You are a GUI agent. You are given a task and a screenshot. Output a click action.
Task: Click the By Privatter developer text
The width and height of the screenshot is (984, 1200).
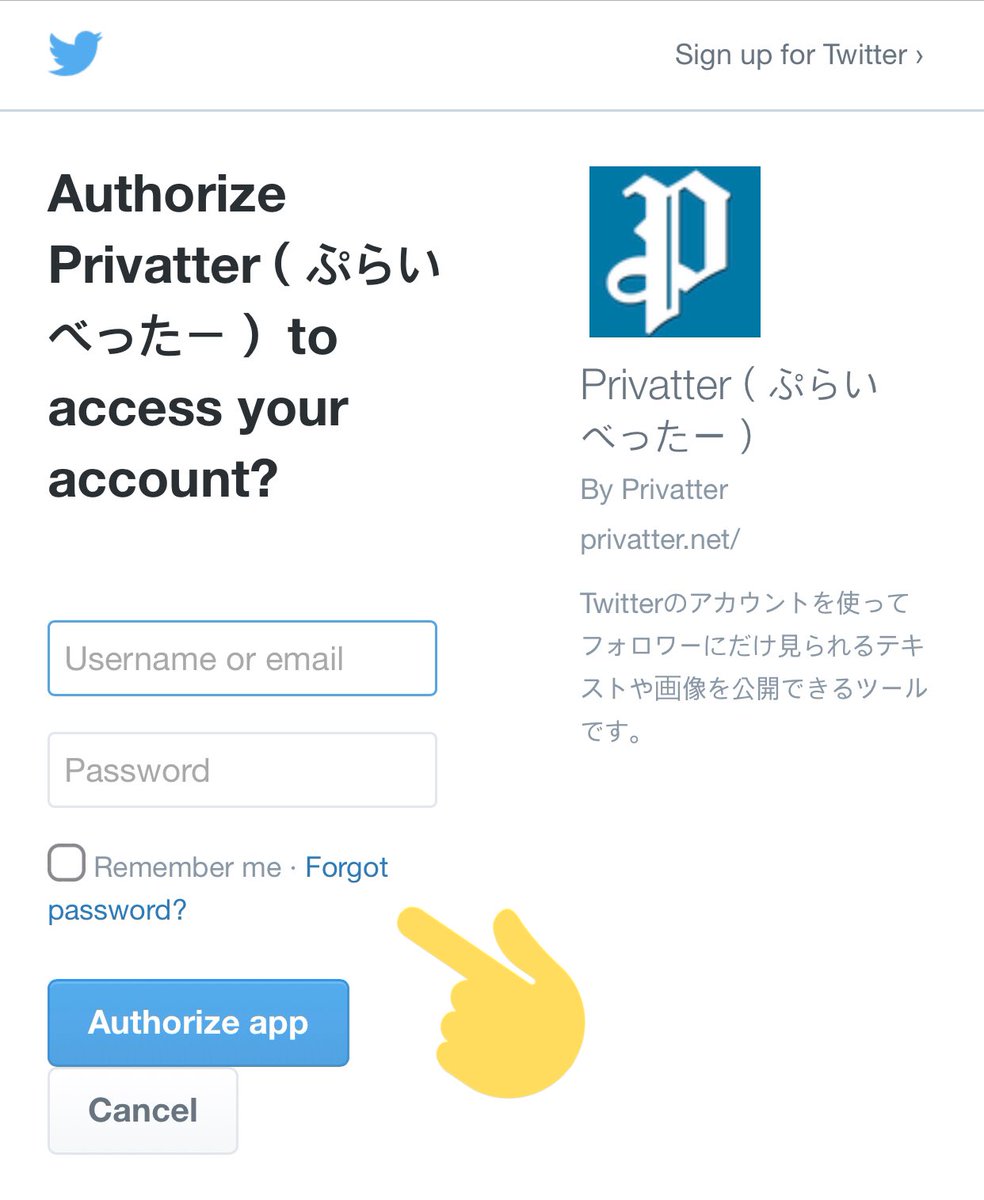click(653, 490)
